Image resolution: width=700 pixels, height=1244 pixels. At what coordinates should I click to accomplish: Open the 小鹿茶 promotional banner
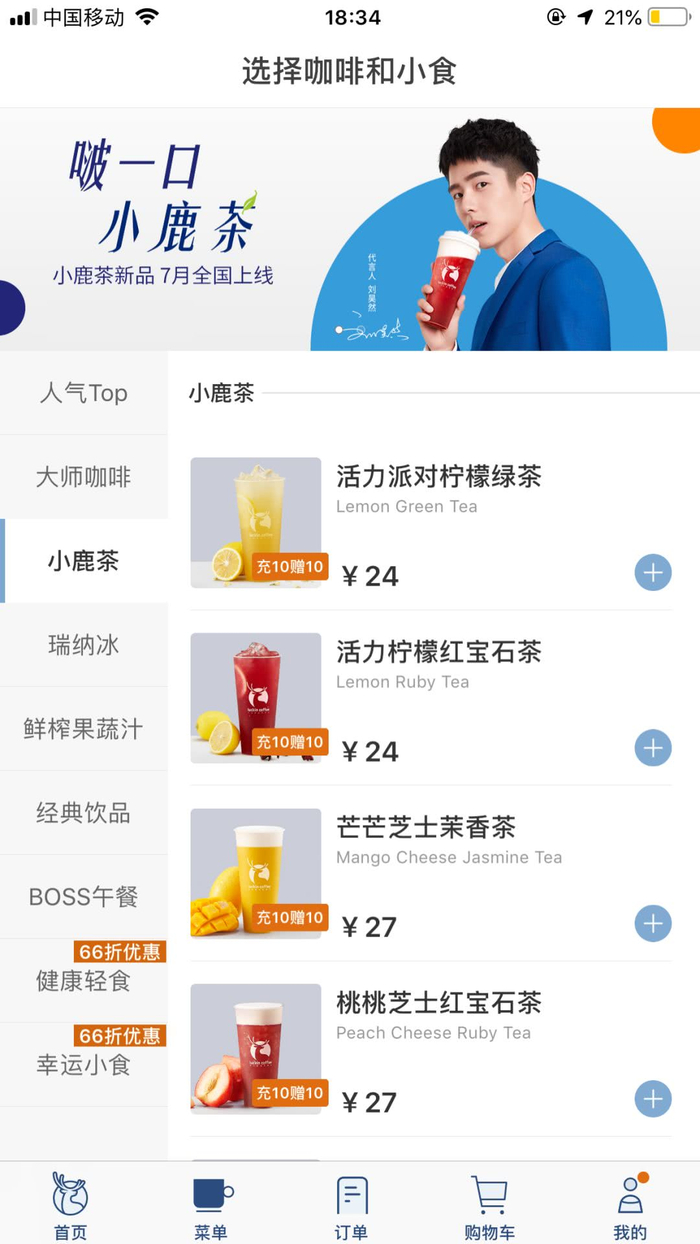click(350, 230)
